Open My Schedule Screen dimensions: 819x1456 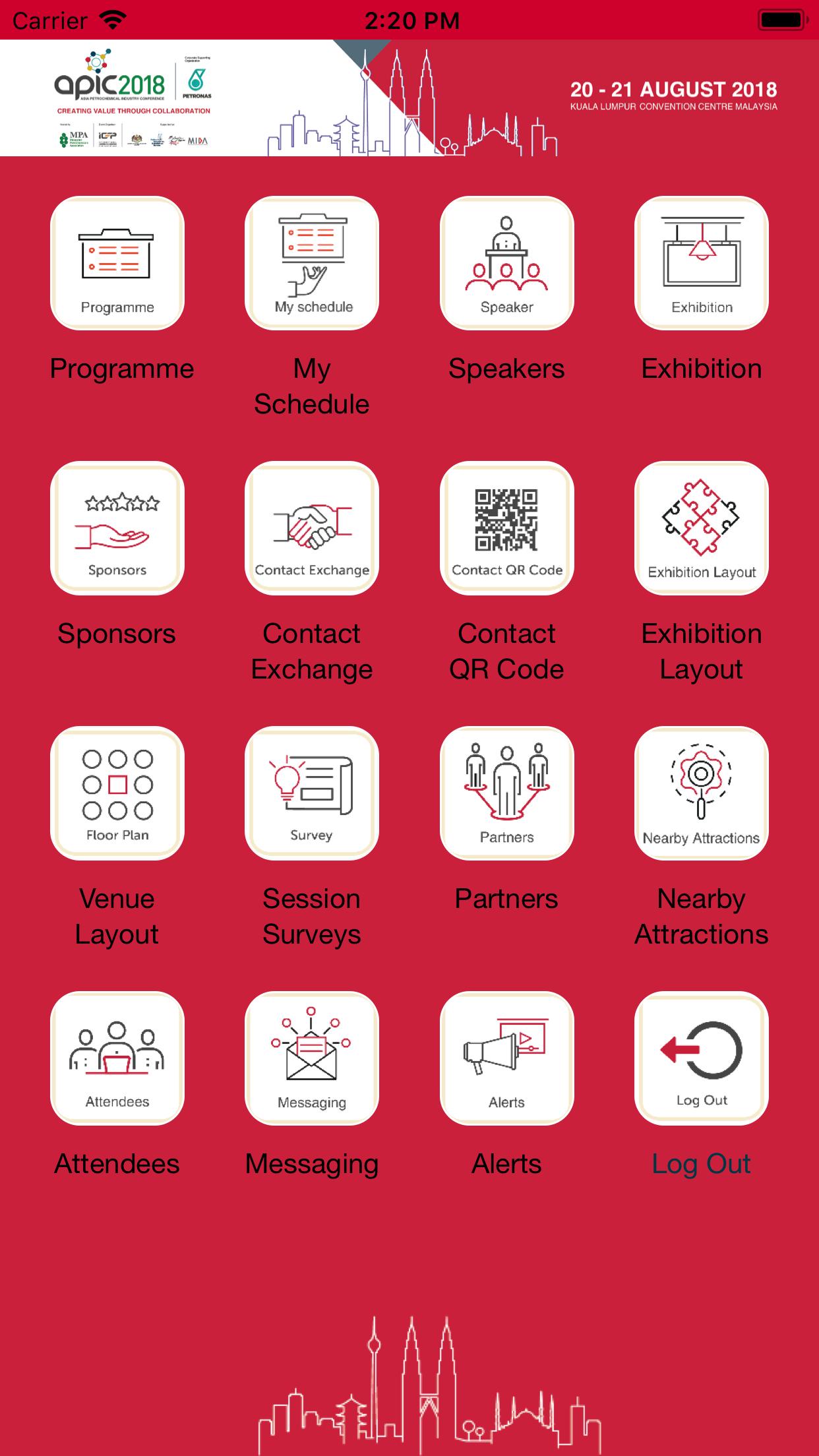[312, 263]
